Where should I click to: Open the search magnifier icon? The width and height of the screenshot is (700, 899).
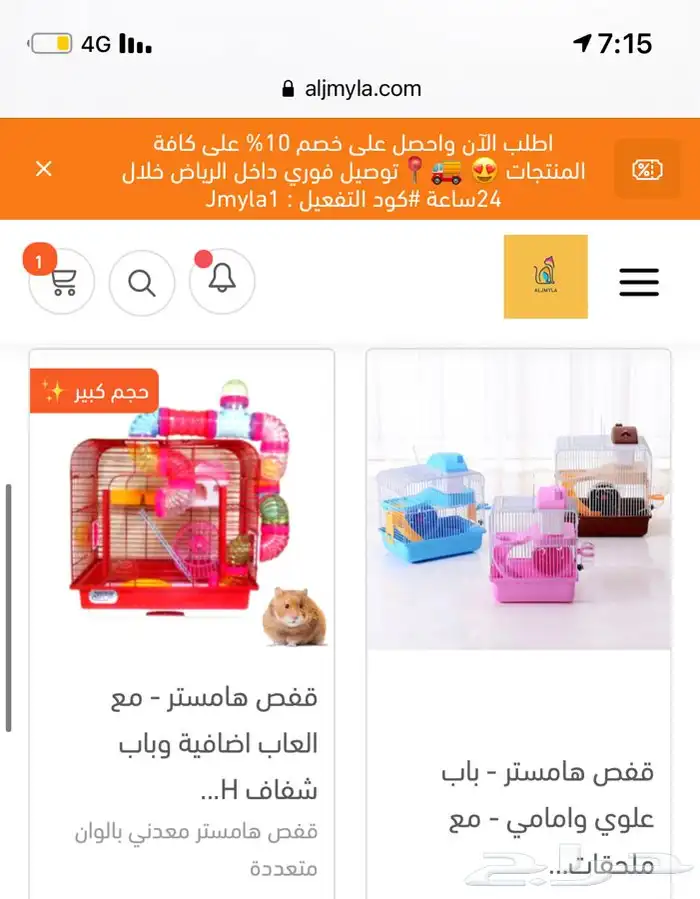pos(142,283)
